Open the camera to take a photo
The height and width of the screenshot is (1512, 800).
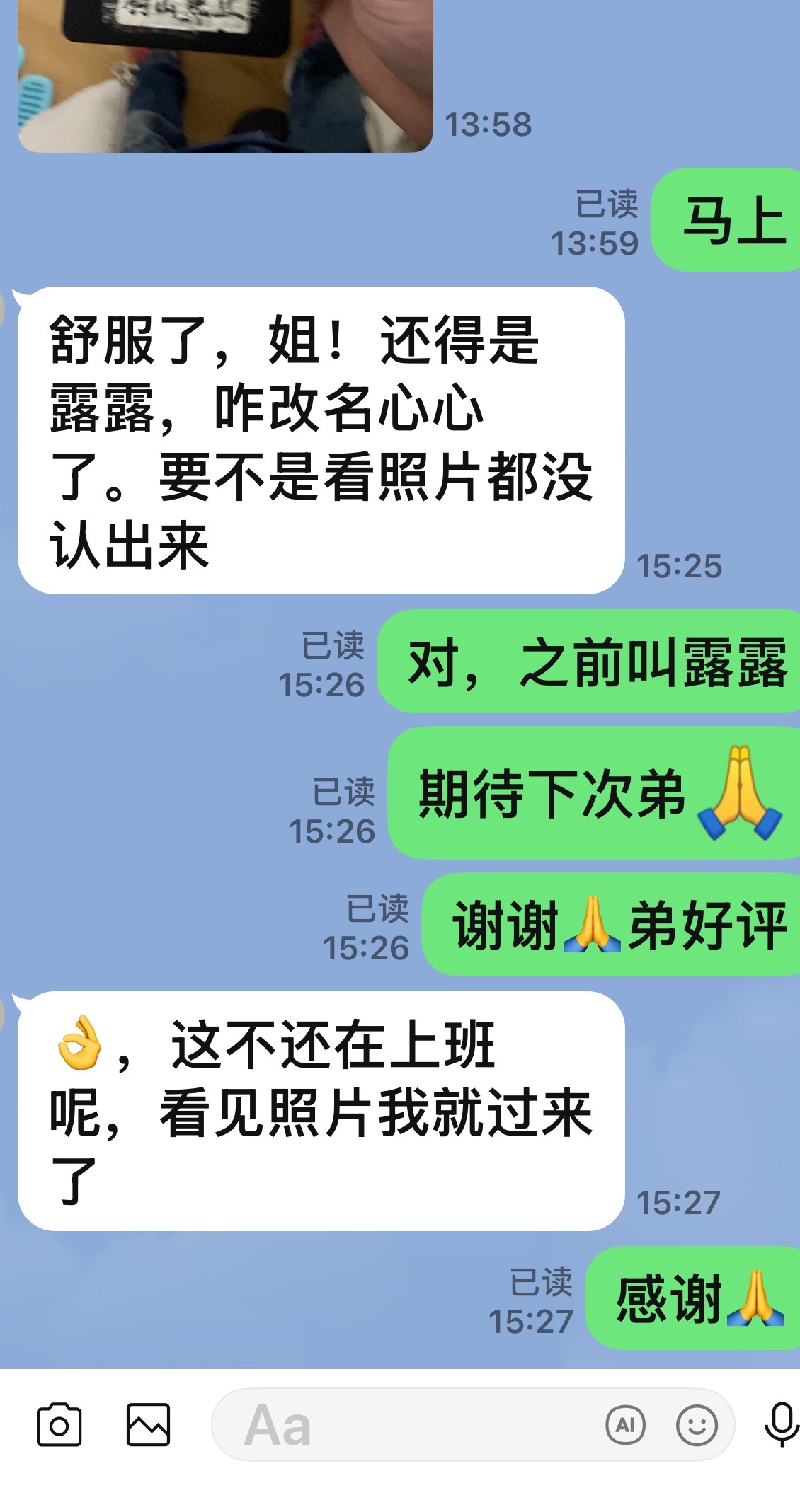coord(59,1425)
